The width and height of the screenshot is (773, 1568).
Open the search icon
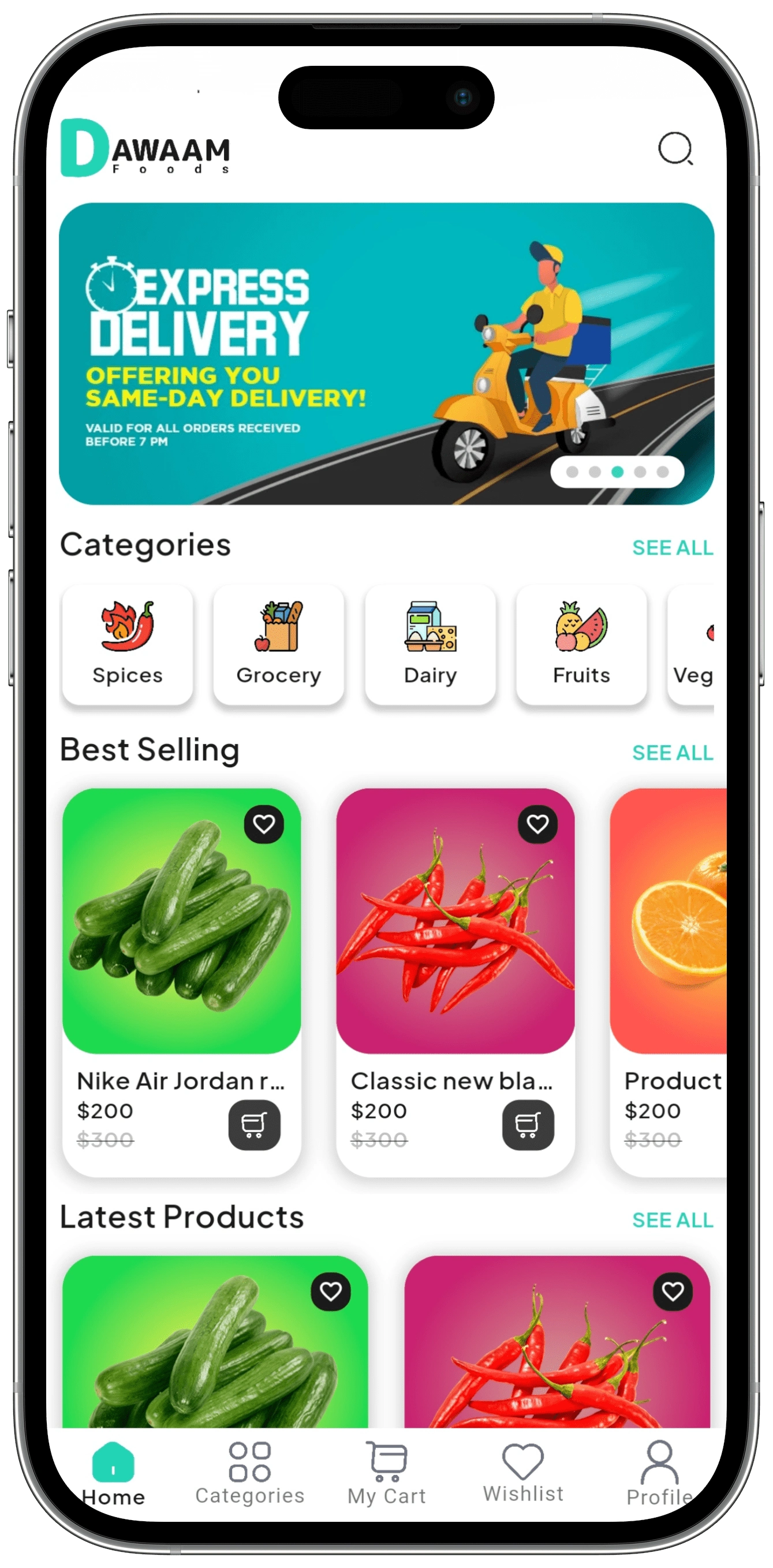pos(675,148)
